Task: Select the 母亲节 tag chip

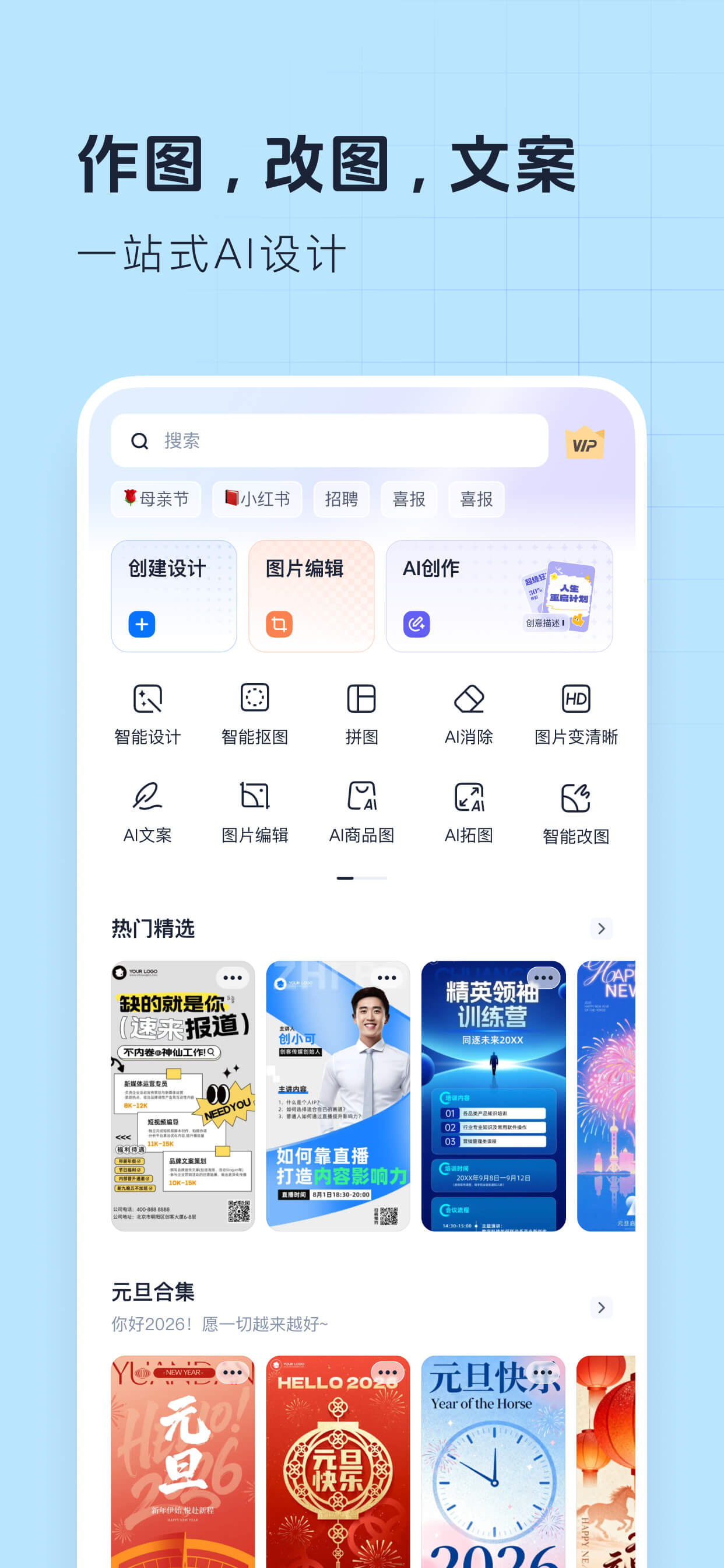Action: (x=156, y=499)
